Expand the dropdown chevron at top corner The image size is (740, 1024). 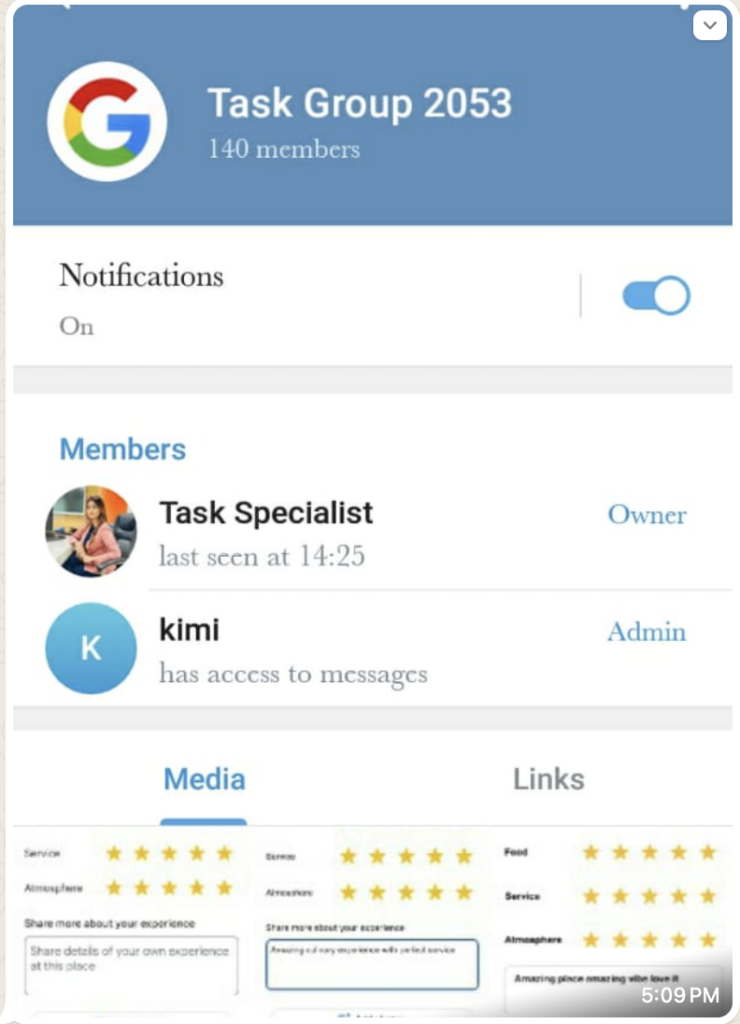click(709, 26)
